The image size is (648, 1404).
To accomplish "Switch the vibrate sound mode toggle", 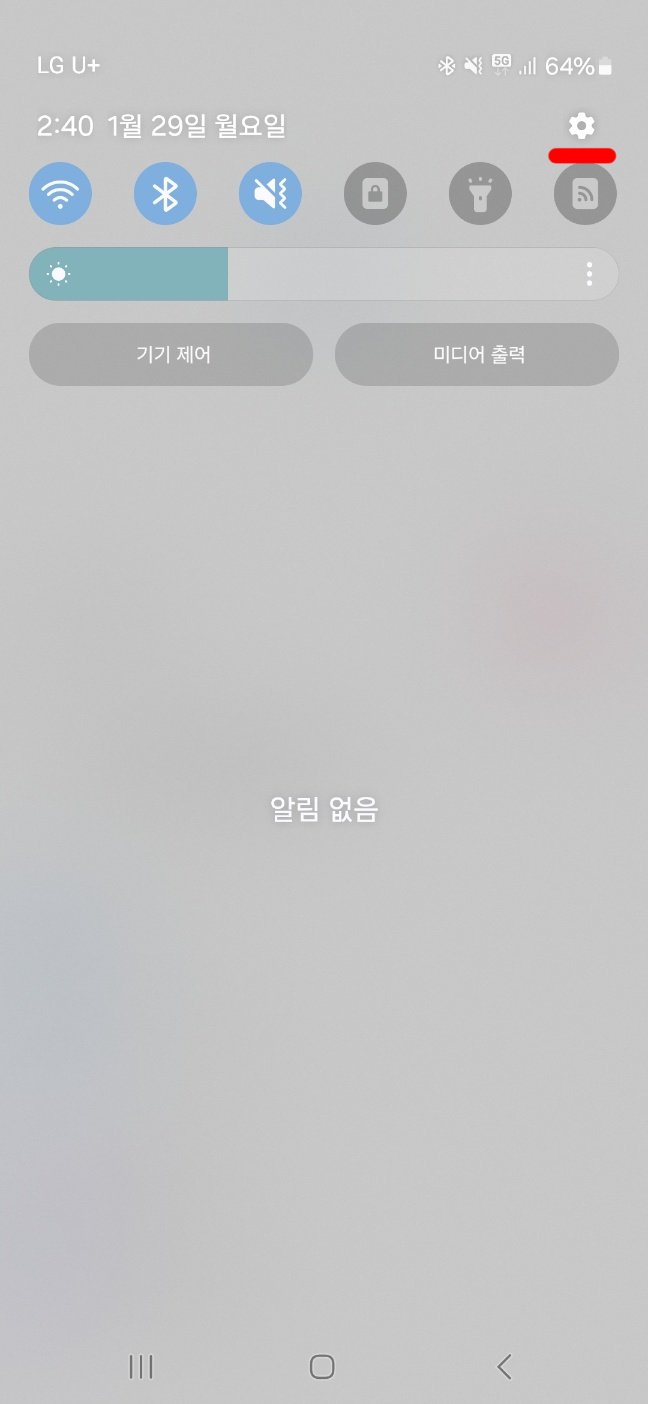I will click(270, 194).
